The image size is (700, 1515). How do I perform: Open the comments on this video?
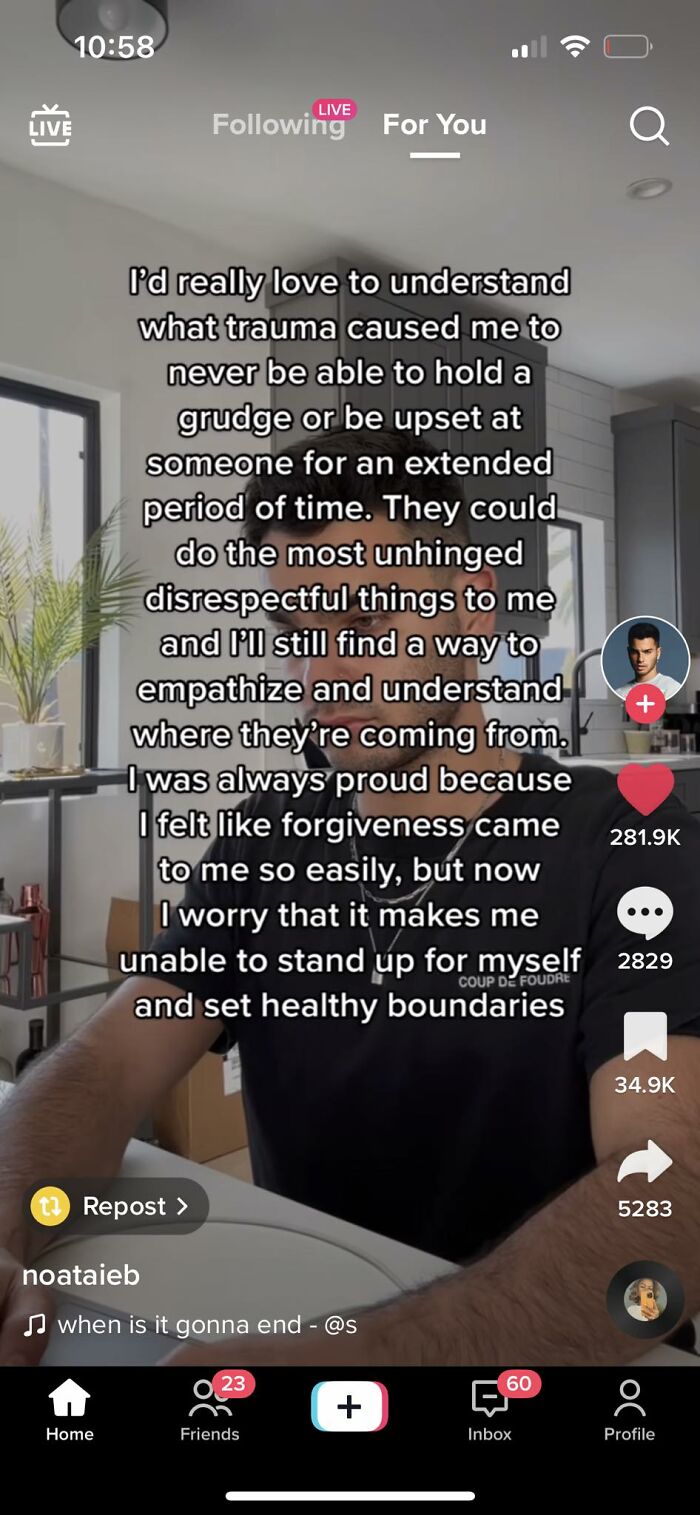coord(645,913)
